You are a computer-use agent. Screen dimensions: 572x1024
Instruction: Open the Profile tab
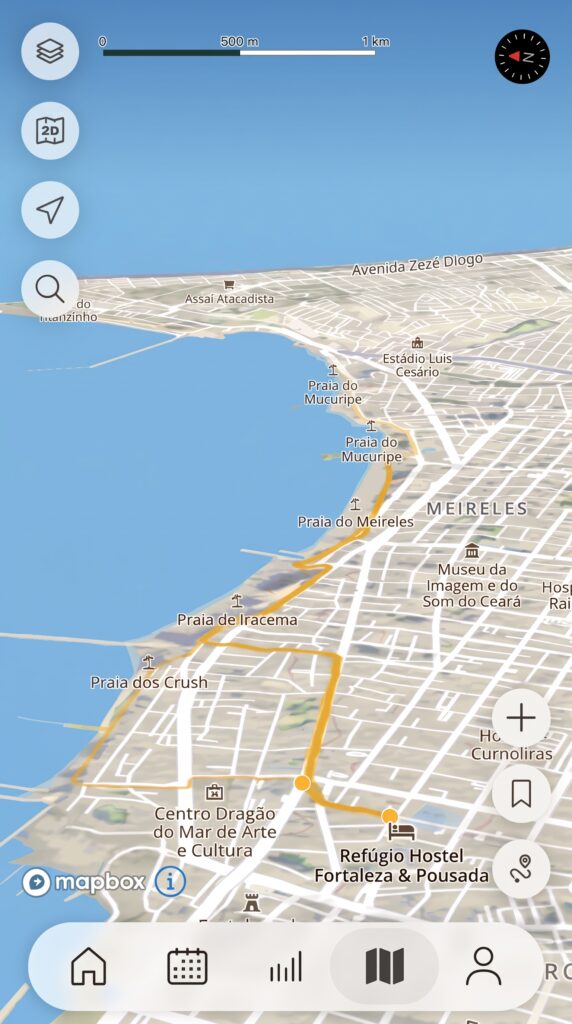coord(483,966)
